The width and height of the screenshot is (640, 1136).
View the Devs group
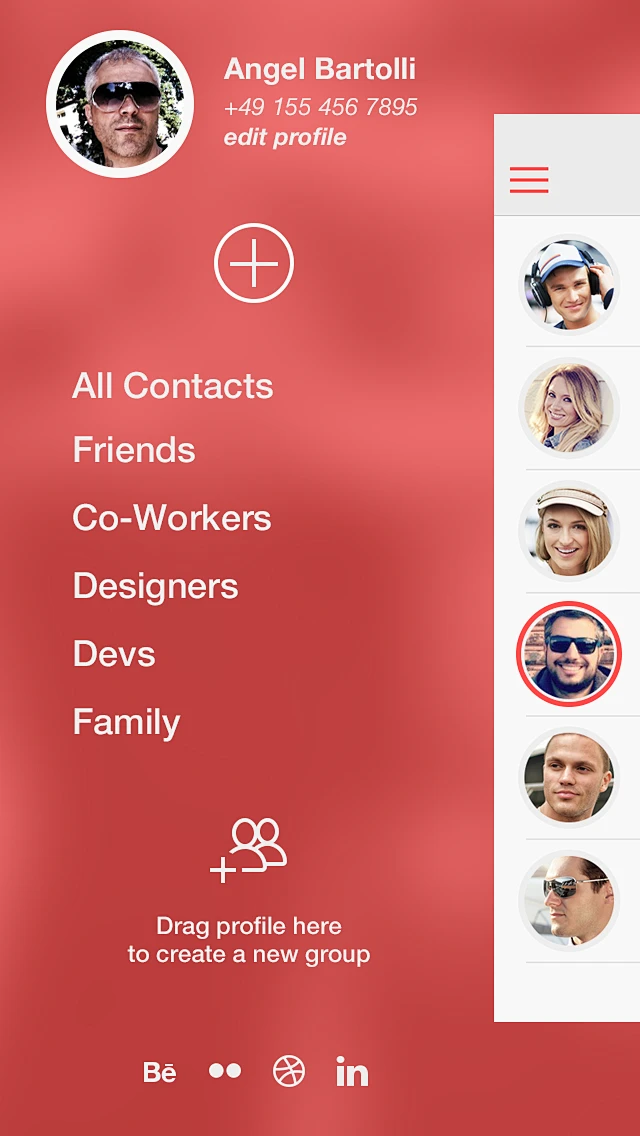click(x=114, y=654)
